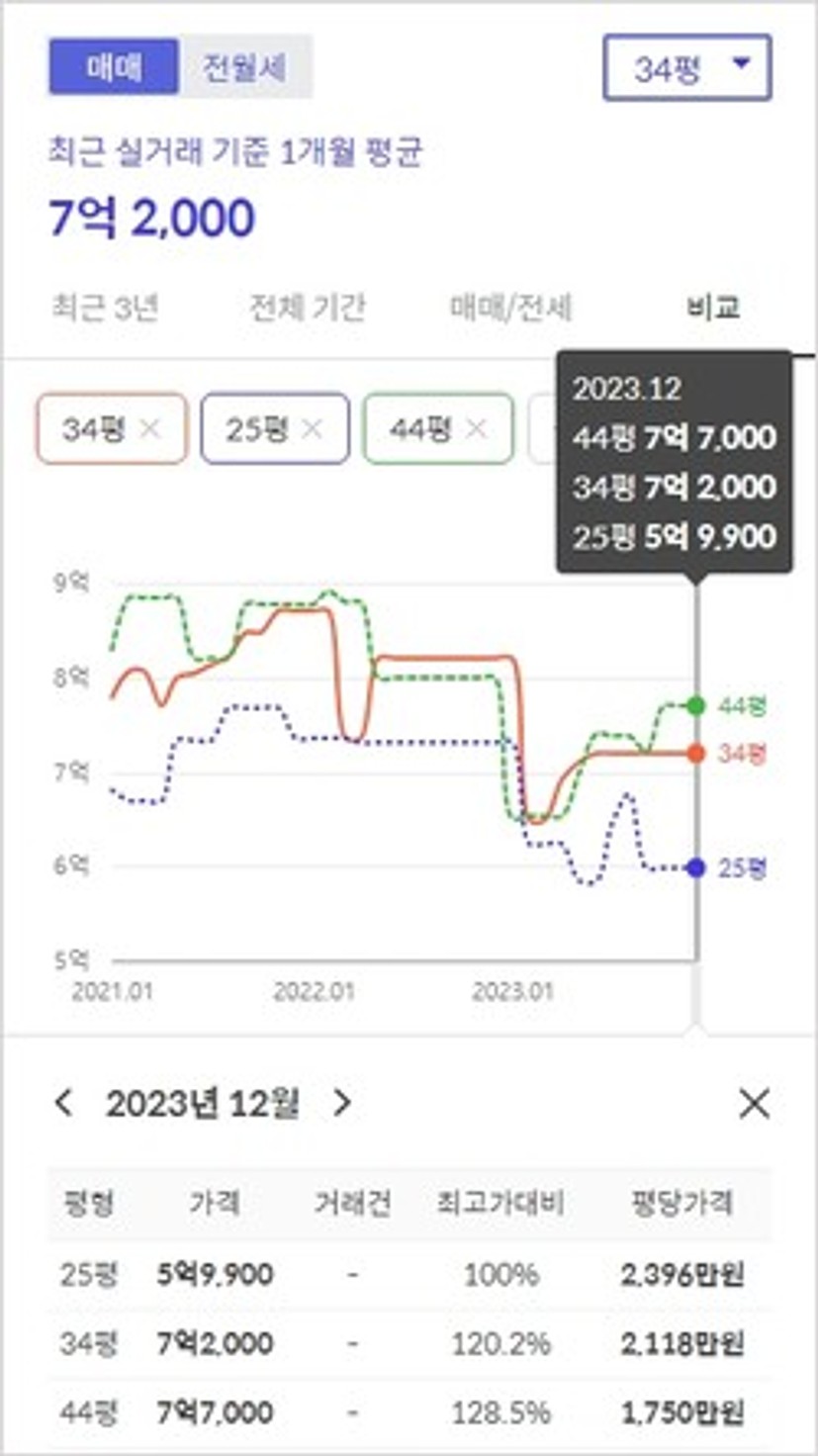Switch to the 전월세 segment
The height and width of the screenshot is (1456, 818).
pos(245,67)
